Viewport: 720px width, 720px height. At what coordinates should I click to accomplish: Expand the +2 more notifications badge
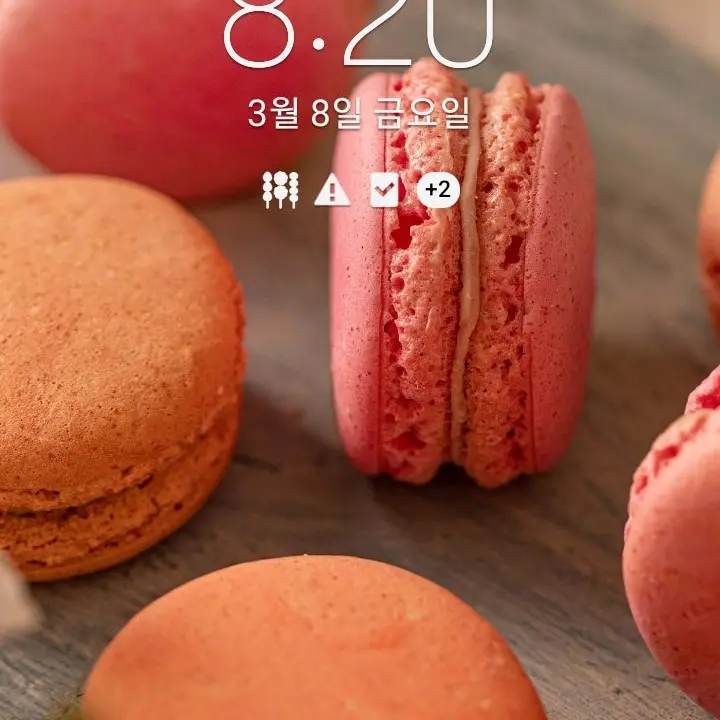click(437, 189)
